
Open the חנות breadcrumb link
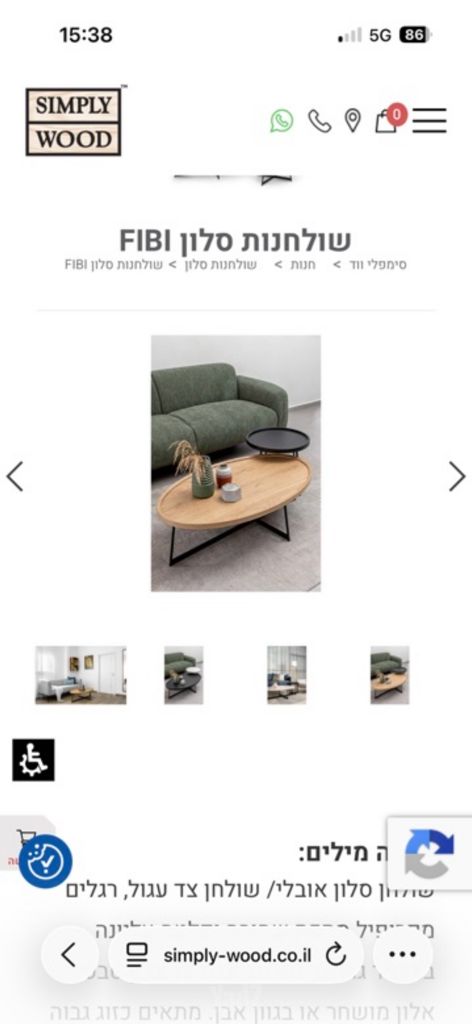tap(303, 265)
